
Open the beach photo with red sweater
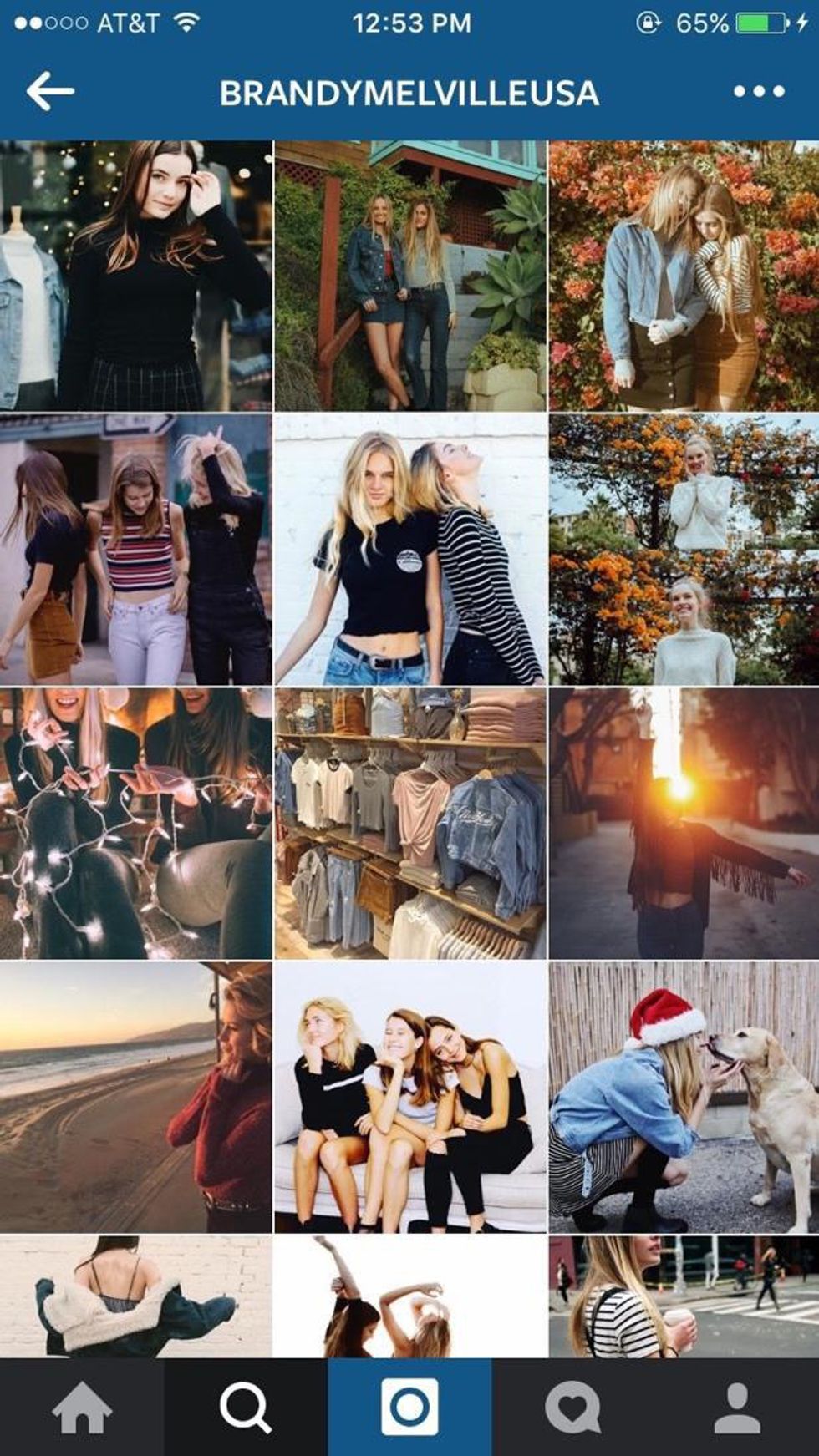[x=135, y=1097]
